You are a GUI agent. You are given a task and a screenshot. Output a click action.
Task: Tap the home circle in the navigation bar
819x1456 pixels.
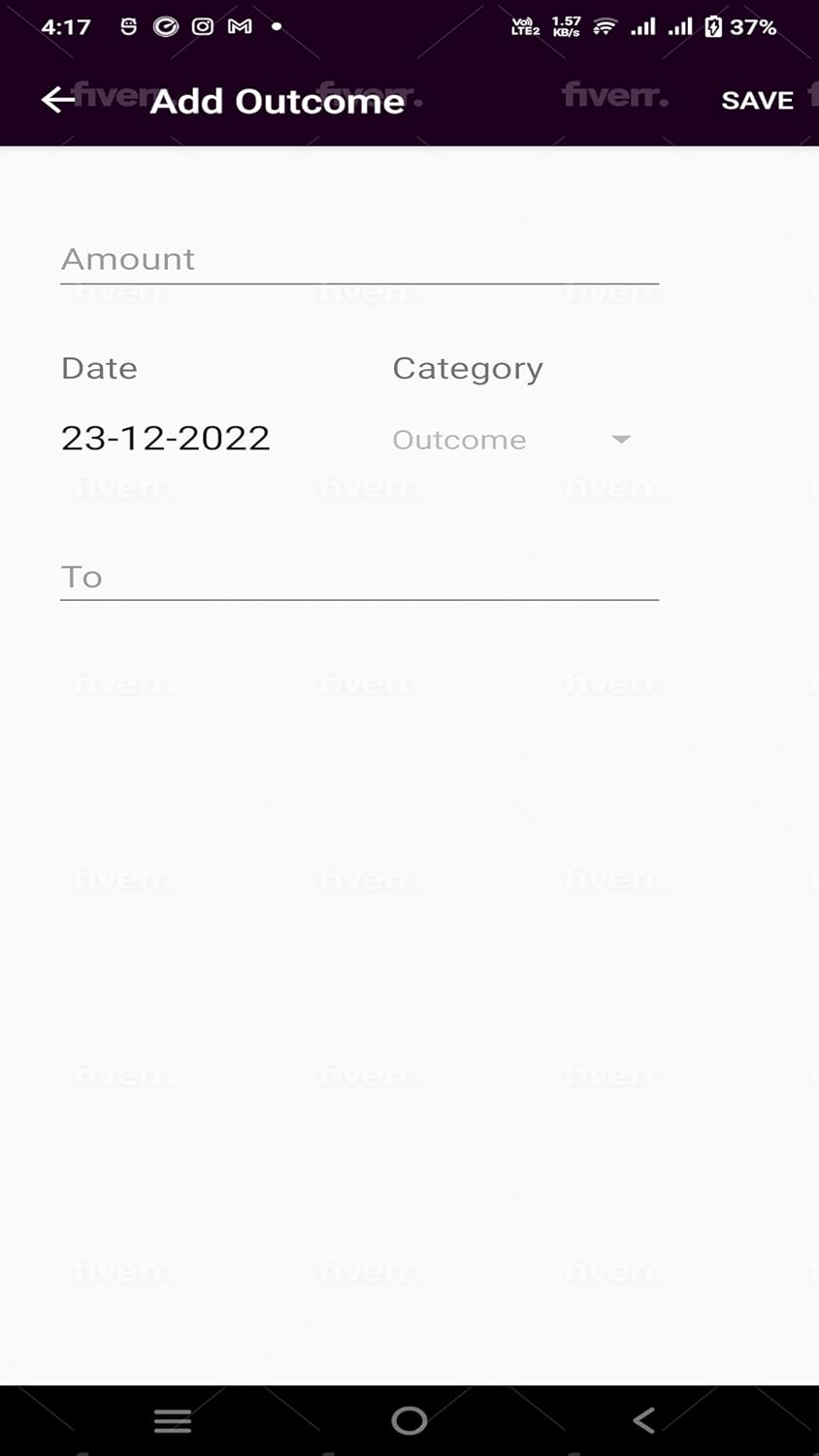[x=409, y=1420]
